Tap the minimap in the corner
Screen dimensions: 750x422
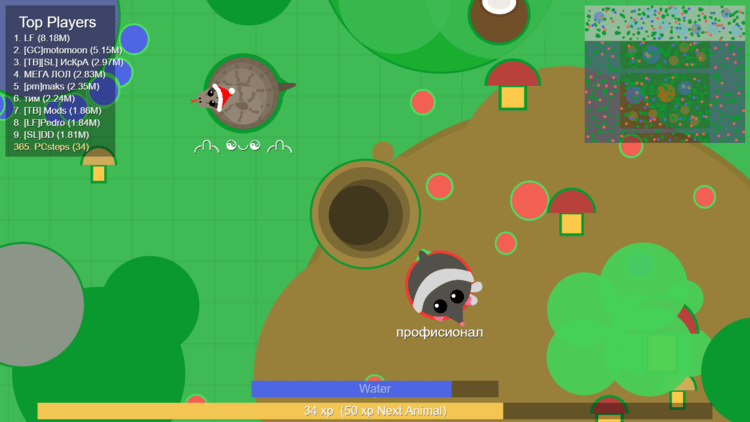tap(665, 73)
